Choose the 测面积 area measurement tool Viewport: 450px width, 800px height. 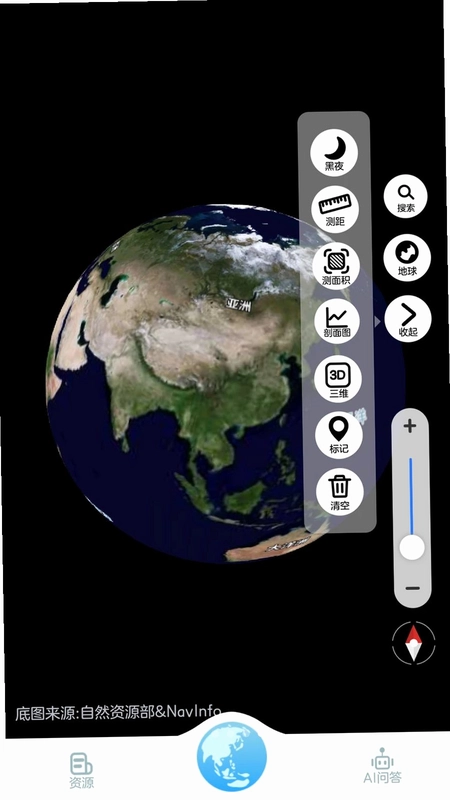coord(336,267)
